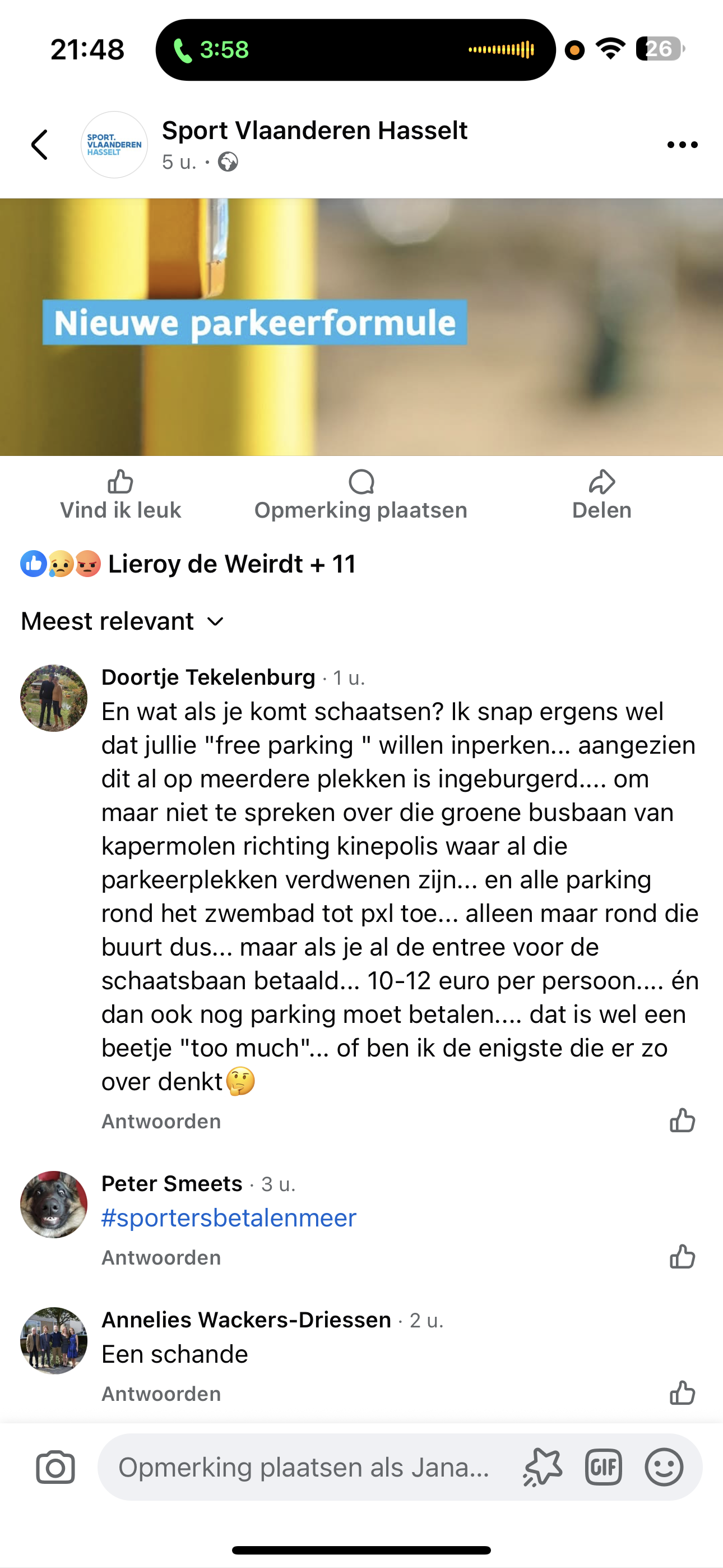723x1568 pixels.
Task: Reply to Peter Smeets' comment
Action: (x=161, y=1257)
